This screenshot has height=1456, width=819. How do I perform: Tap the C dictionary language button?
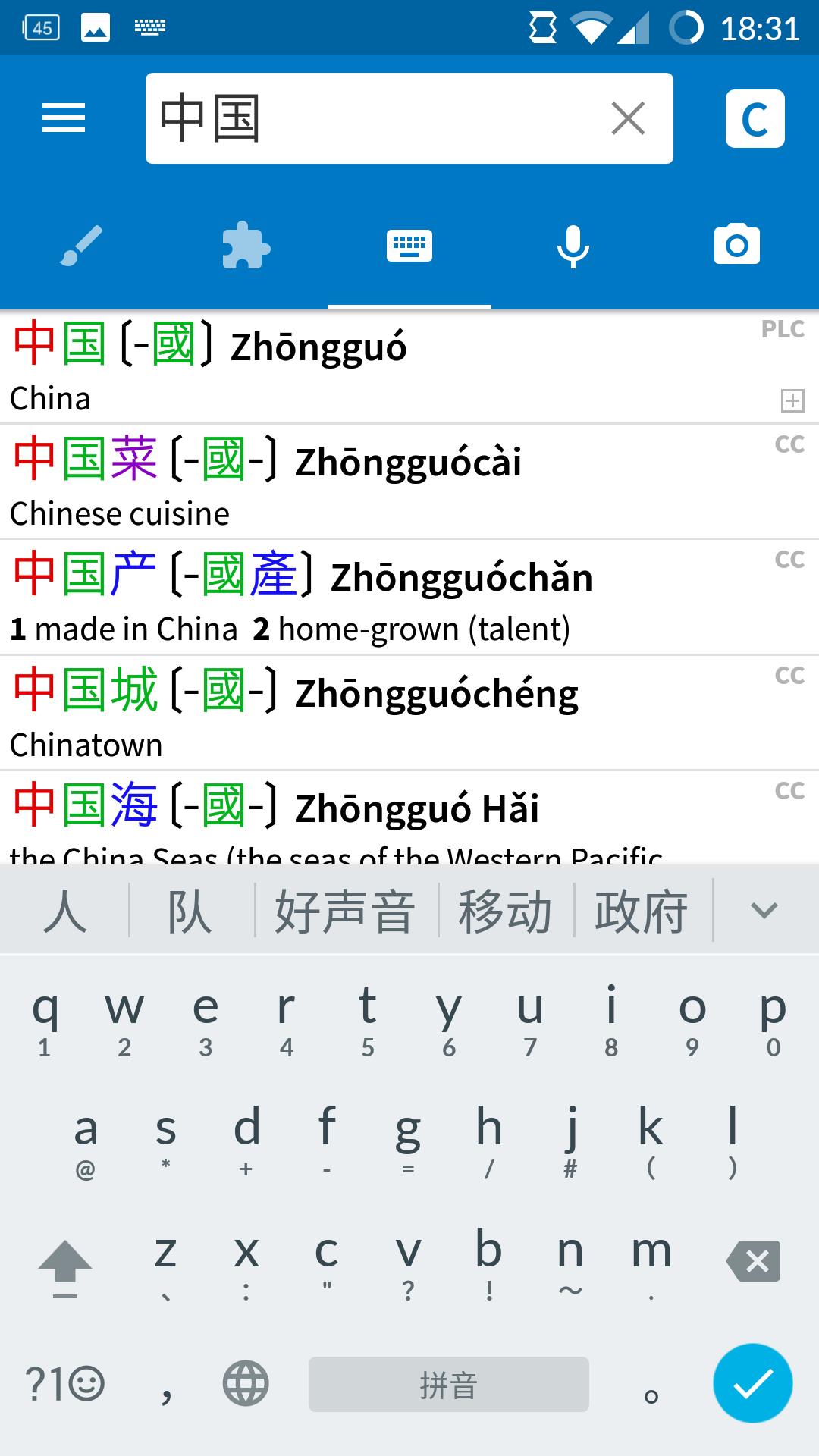pyautogui.click(x=755, y=119)
